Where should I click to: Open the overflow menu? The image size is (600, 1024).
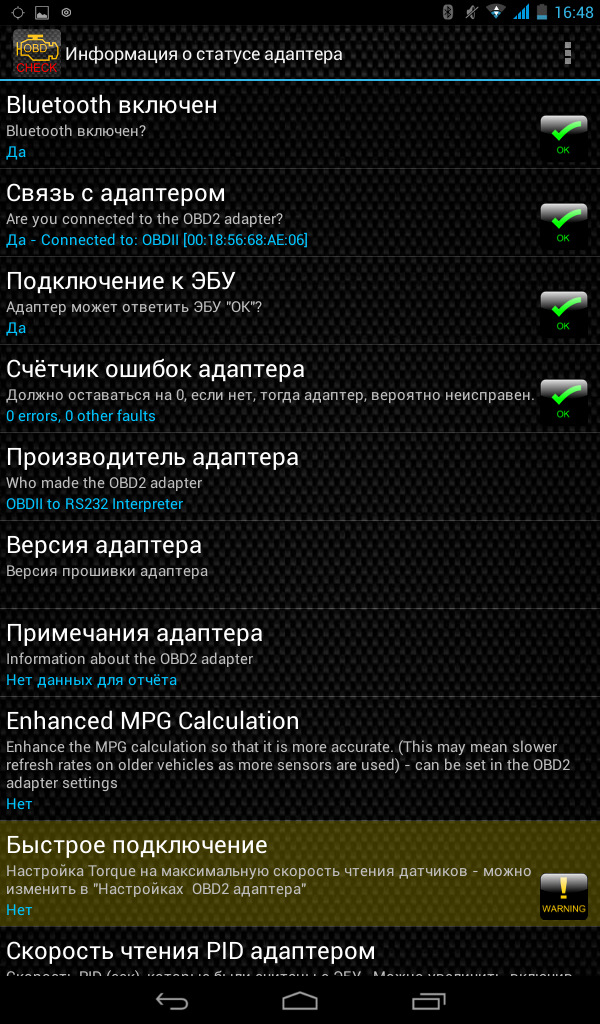click(x=568, y=53)
